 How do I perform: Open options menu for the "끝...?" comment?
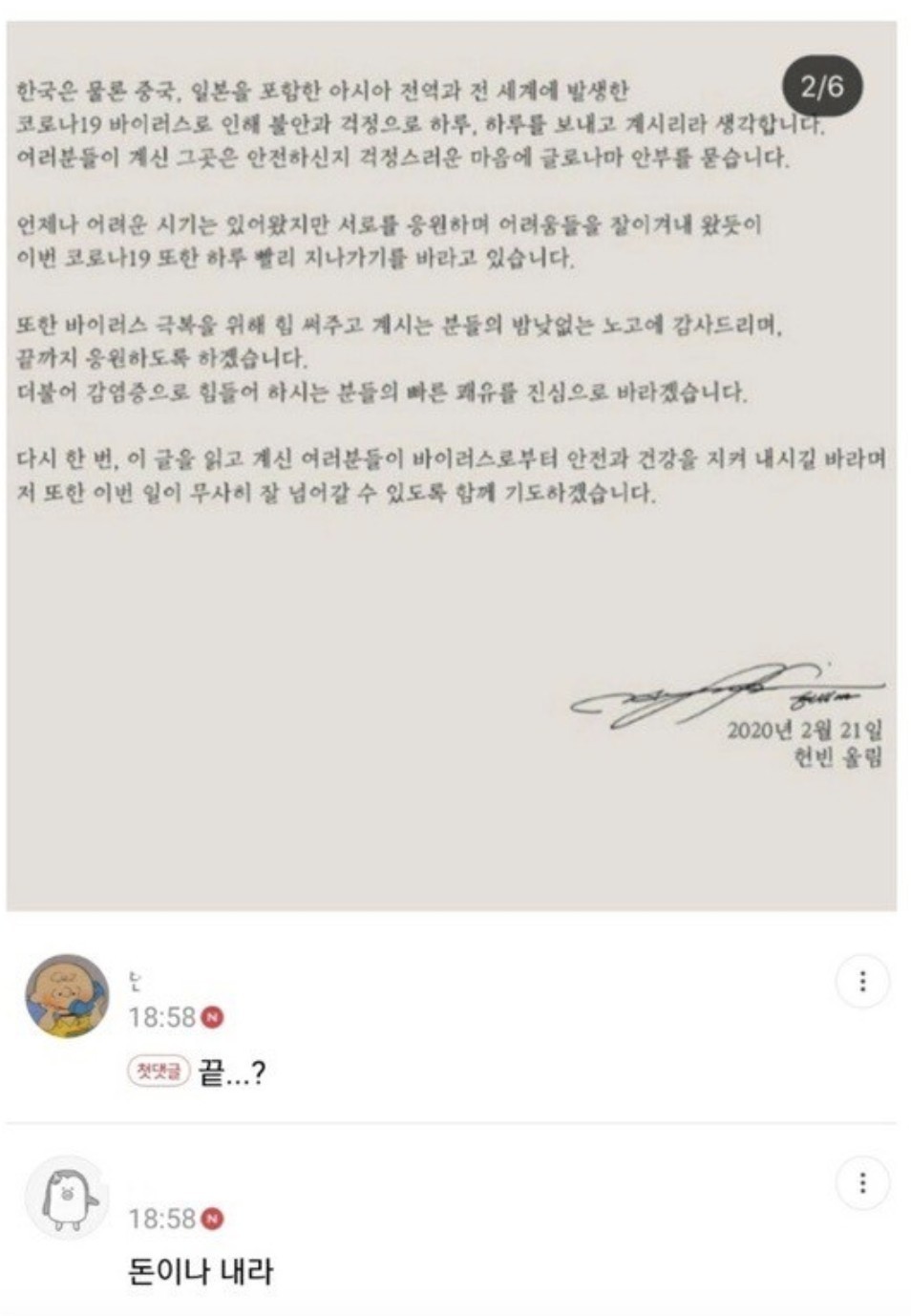point(862,982)
